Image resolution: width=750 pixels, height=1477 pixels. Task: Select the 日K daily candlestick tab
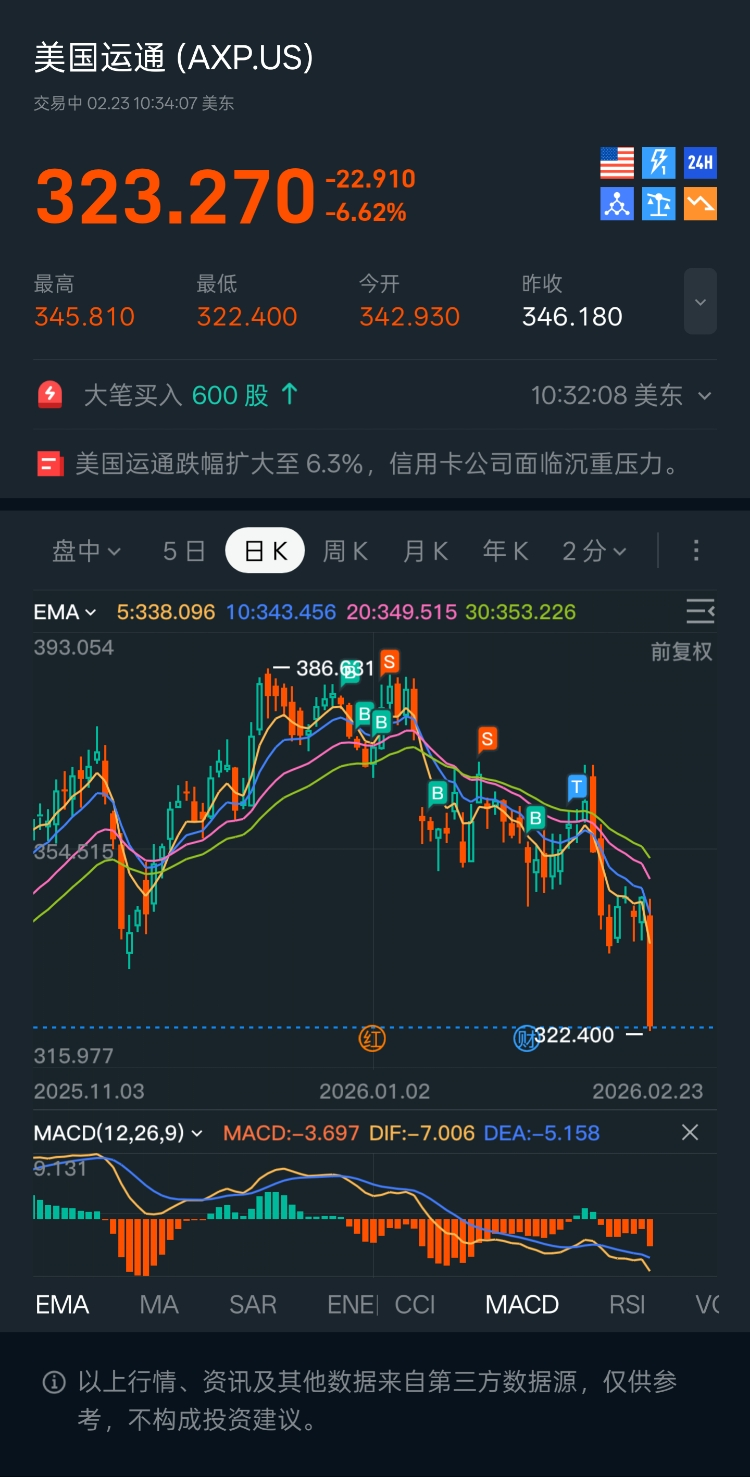click(265, 550)
